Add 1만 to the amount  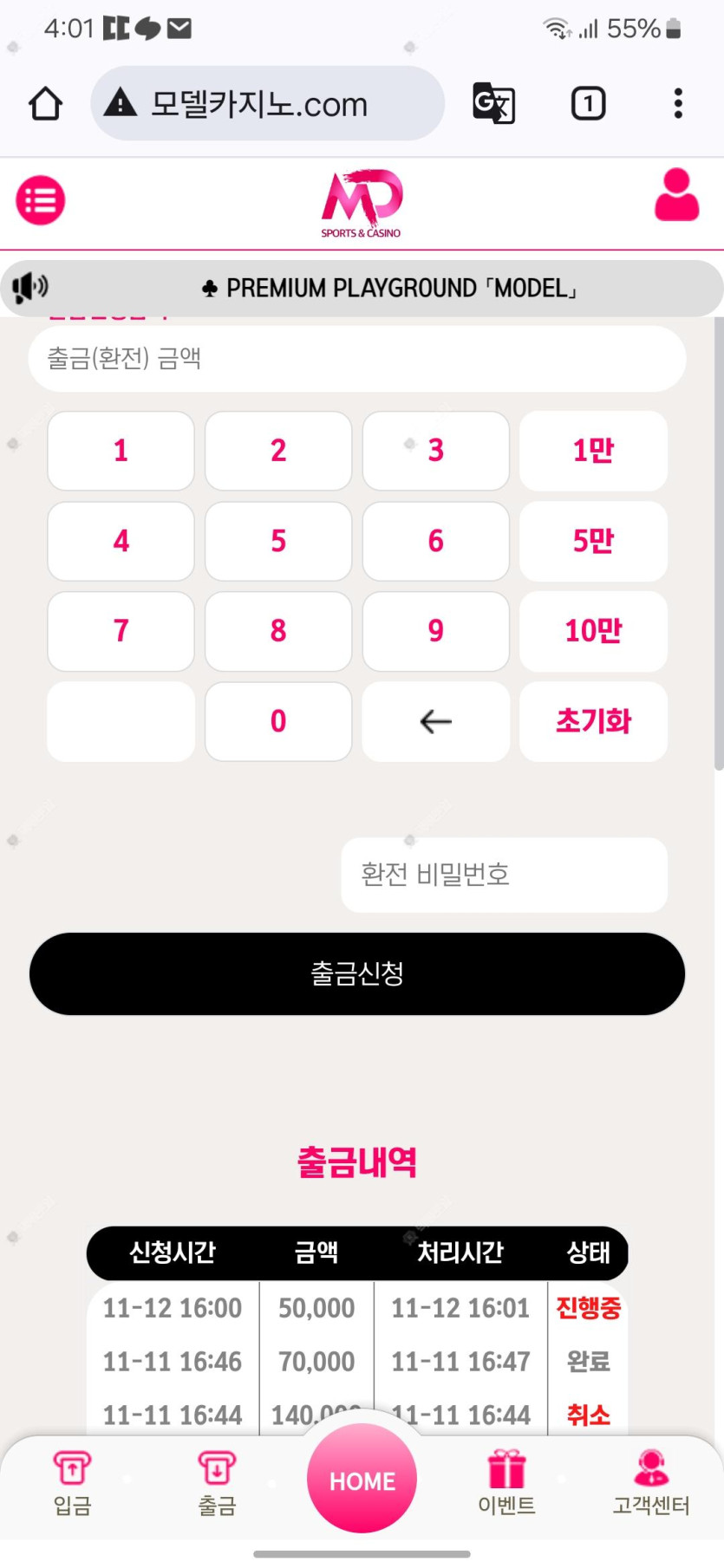pos(593,451)
